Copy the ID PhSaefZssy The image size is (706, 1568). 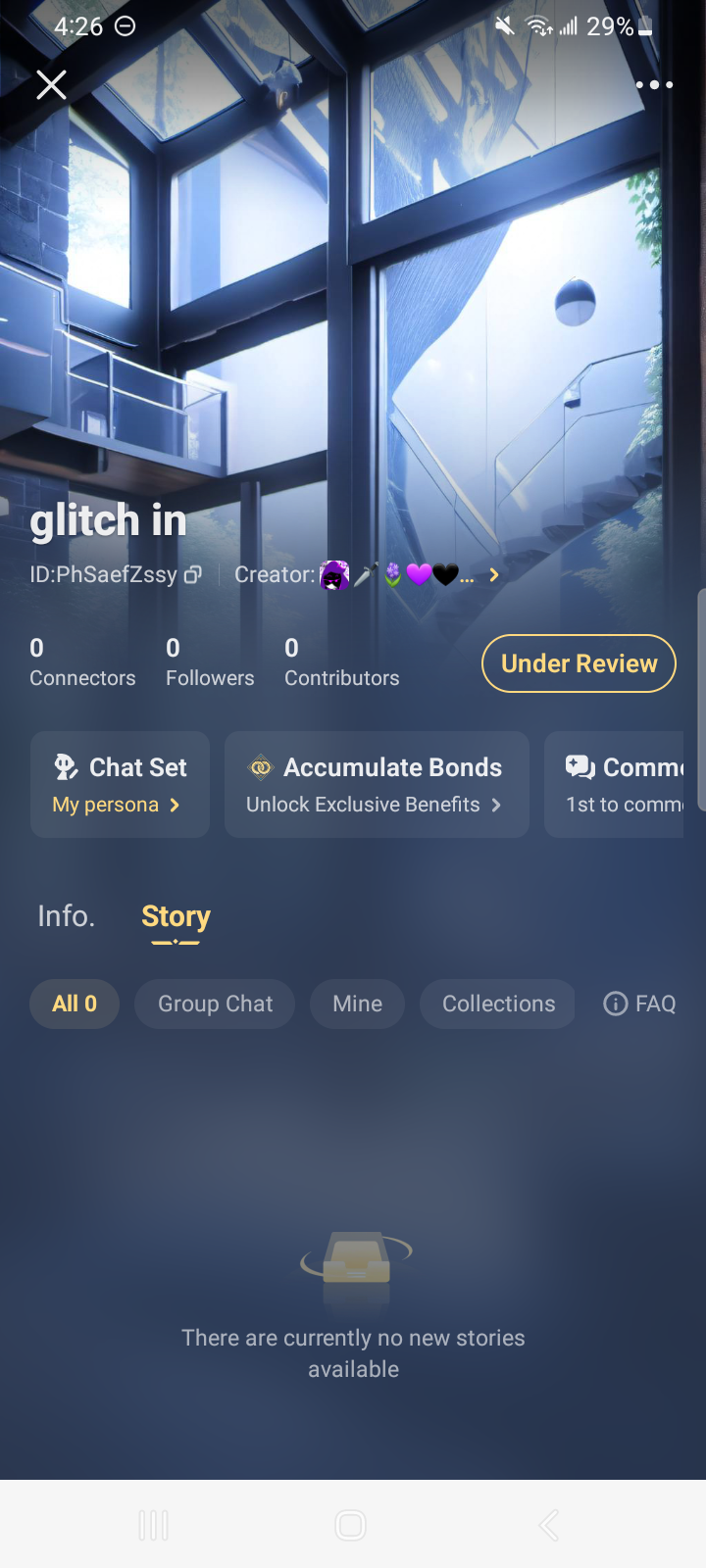(x=193, y=575)
